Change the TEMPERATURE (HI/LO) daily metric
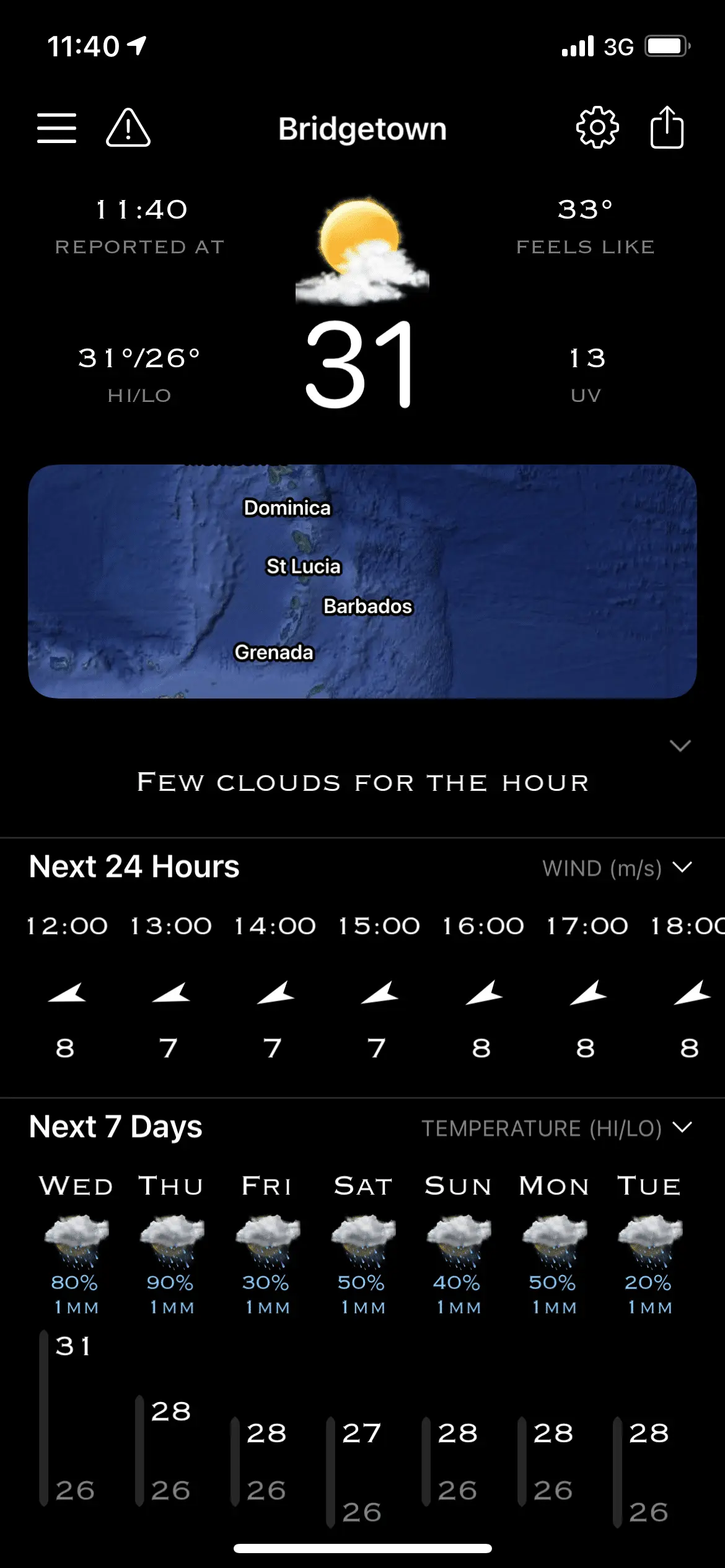Screen dimensions: 725x1568 (x=556, y=1128)
